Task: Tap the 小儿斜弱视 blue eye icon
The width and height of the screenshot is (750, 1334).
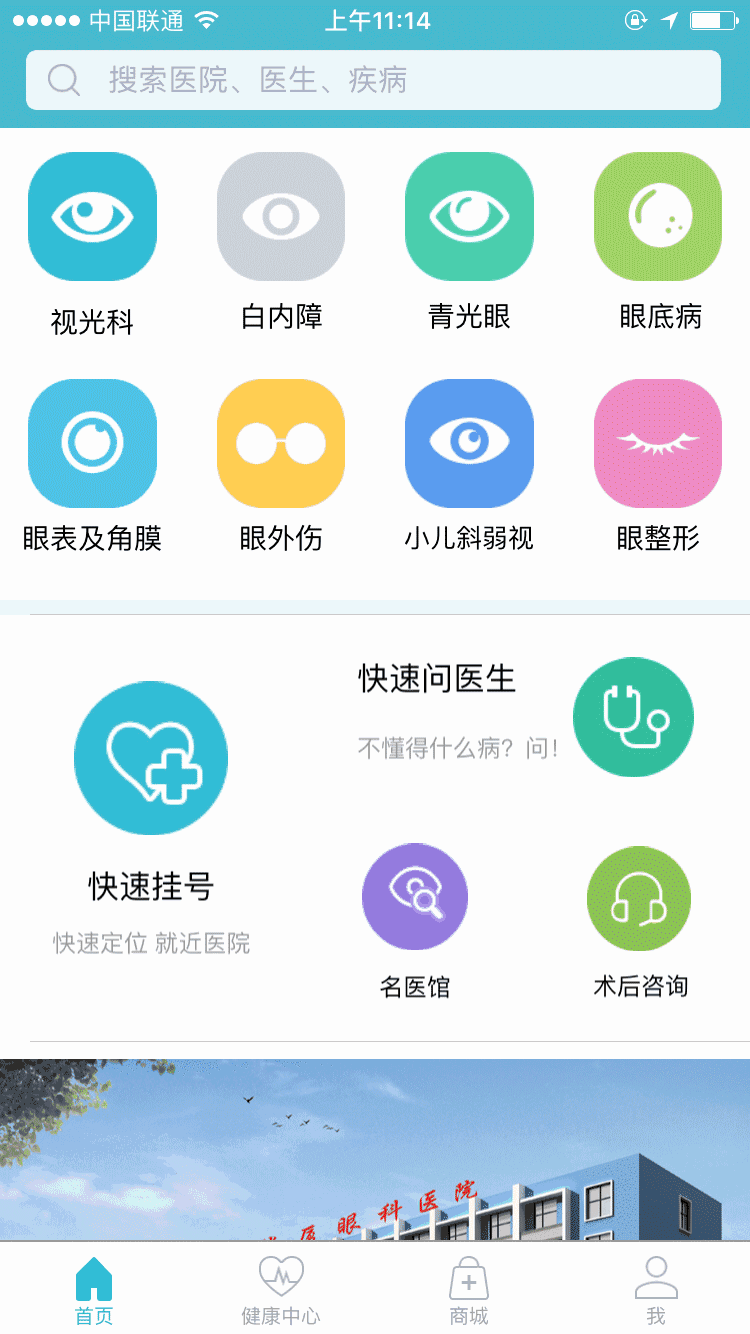Action: tap(468, 443)
